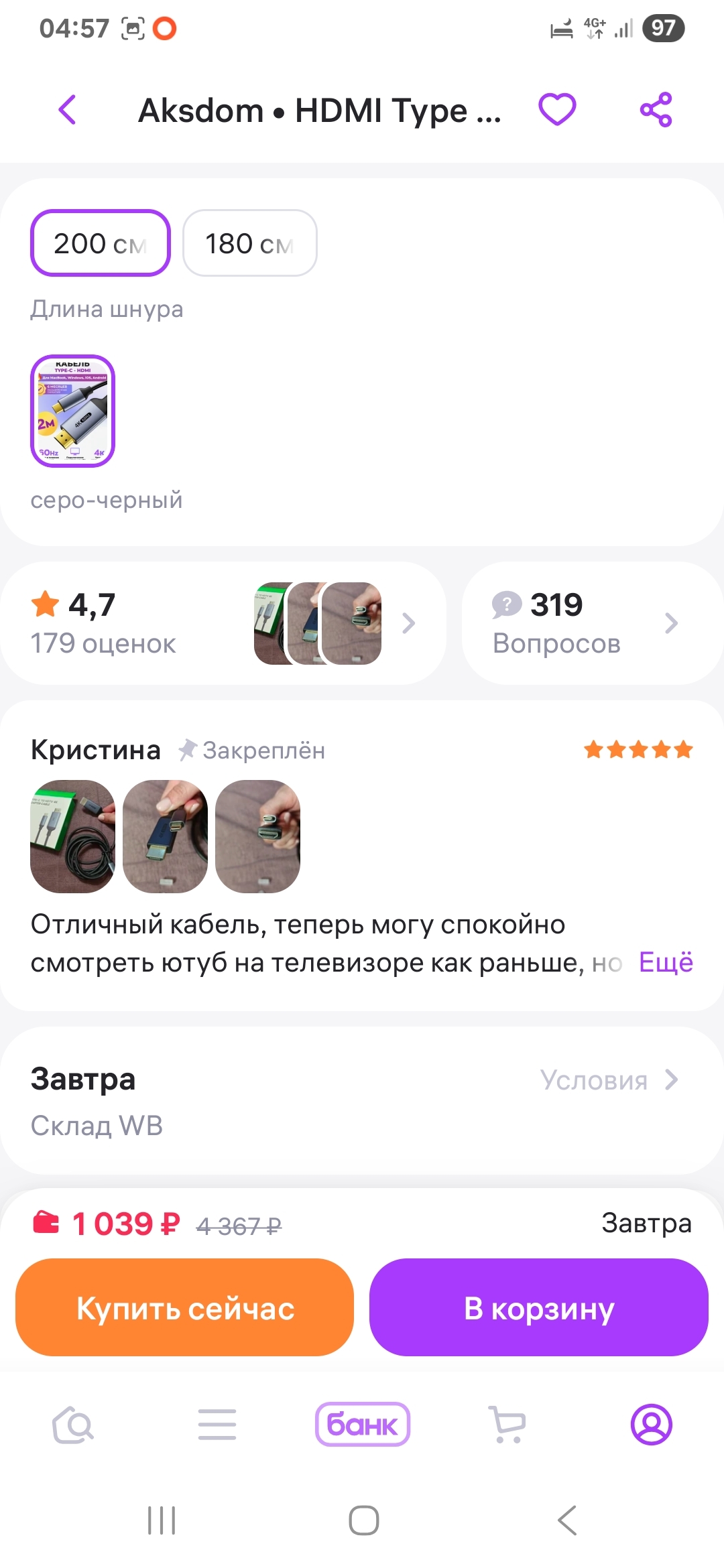724x1568 pixels.
Task: Select the серо-черный color thumbnail
Action: click(73, 411)
